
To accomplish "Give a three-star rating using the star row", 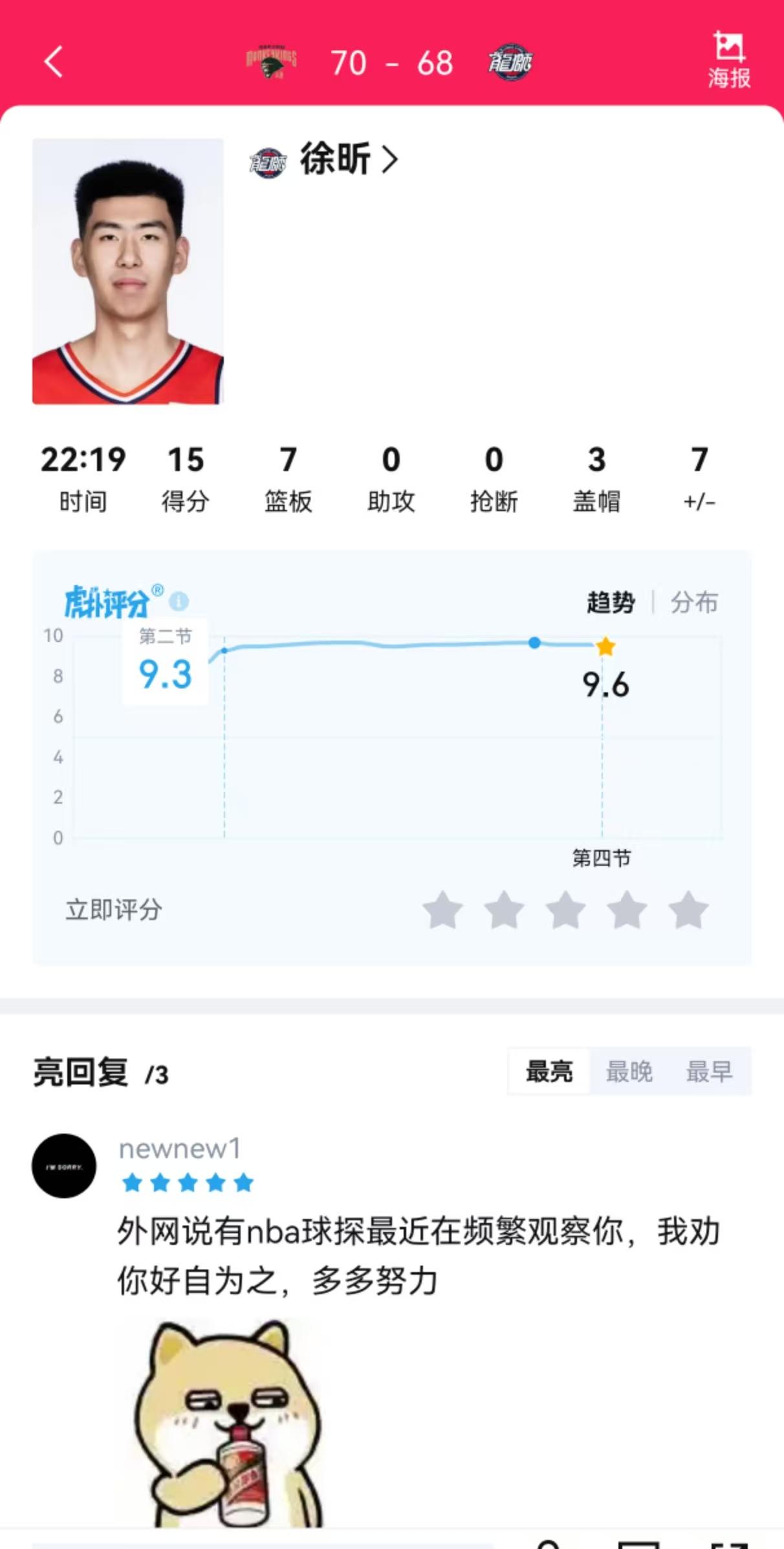I will point(565,909).
